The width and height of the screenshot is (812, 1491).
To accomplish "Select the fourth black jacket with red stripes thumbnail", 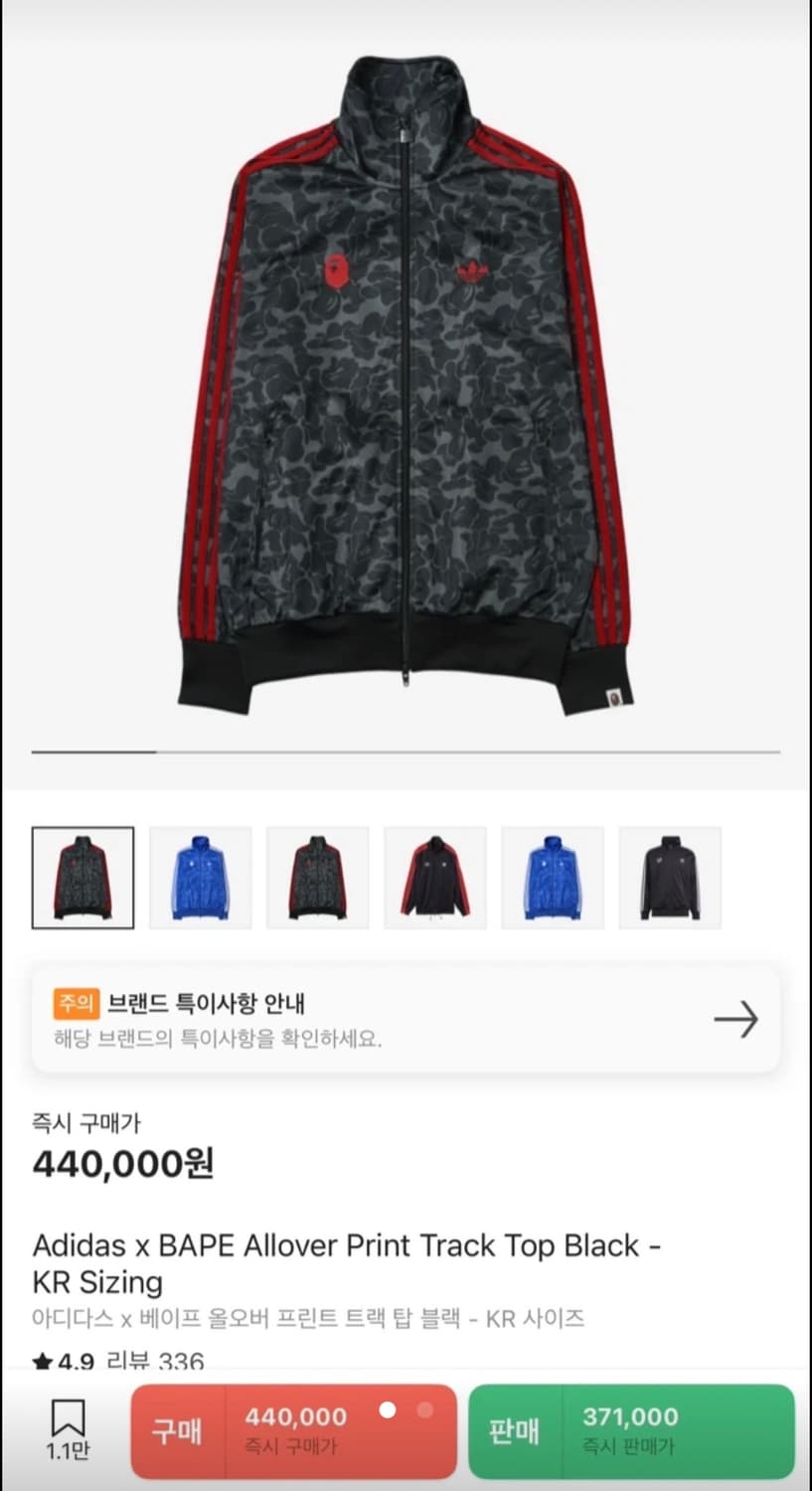I will tap(435, 879).
